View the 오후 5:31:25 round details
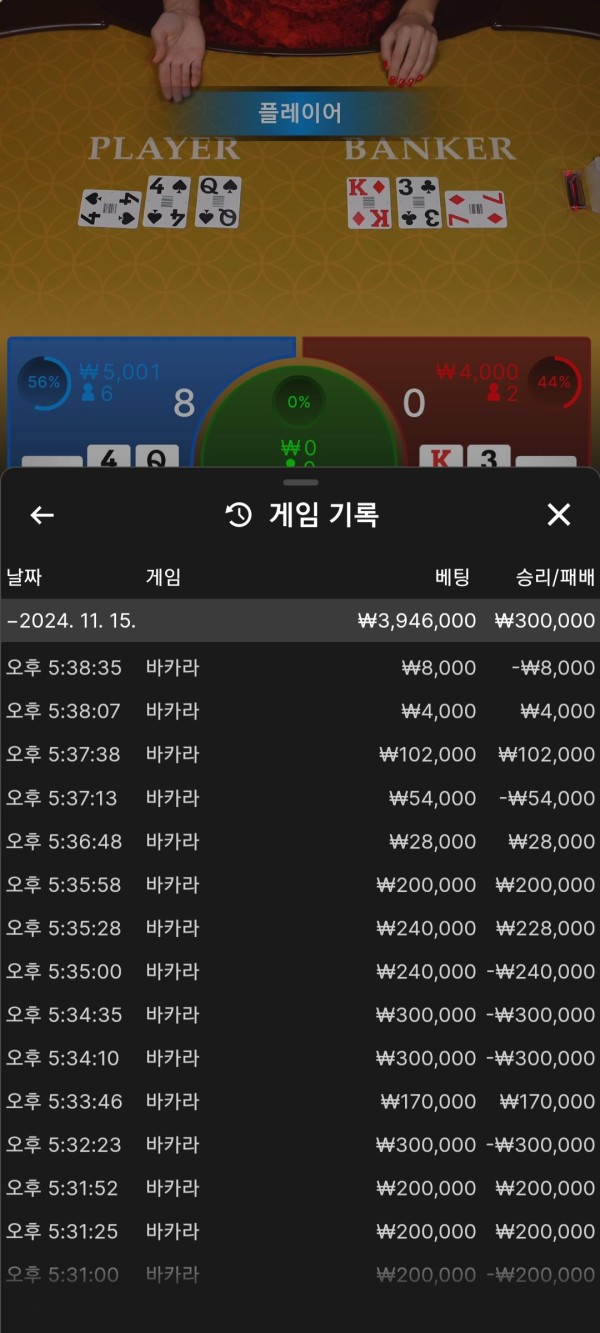The height and width of the screenshot is (1333, 600). 300,1232
